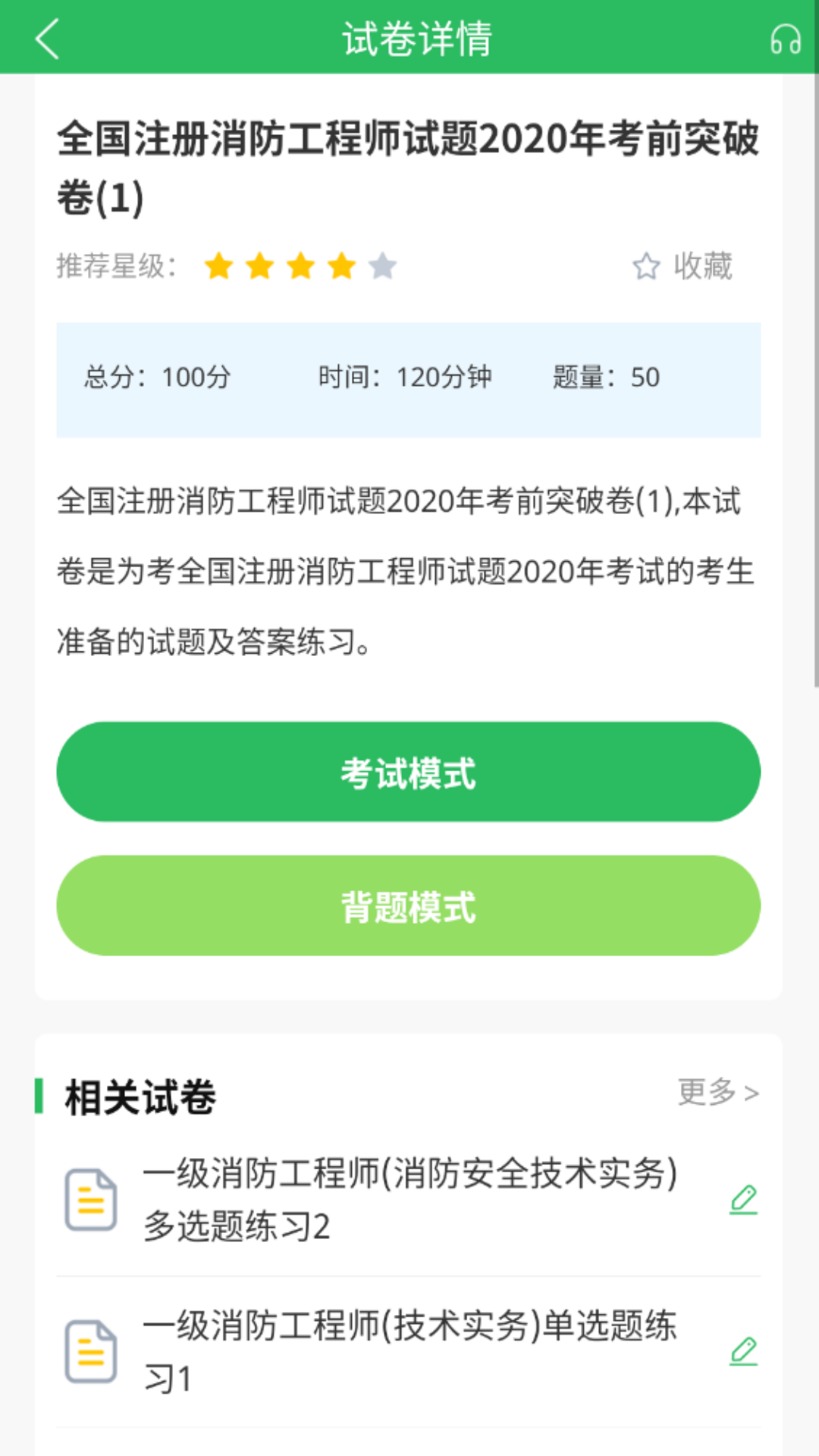Start exam with 考试模式 button
The image size is (819, 1456).
tap(409, 771)
